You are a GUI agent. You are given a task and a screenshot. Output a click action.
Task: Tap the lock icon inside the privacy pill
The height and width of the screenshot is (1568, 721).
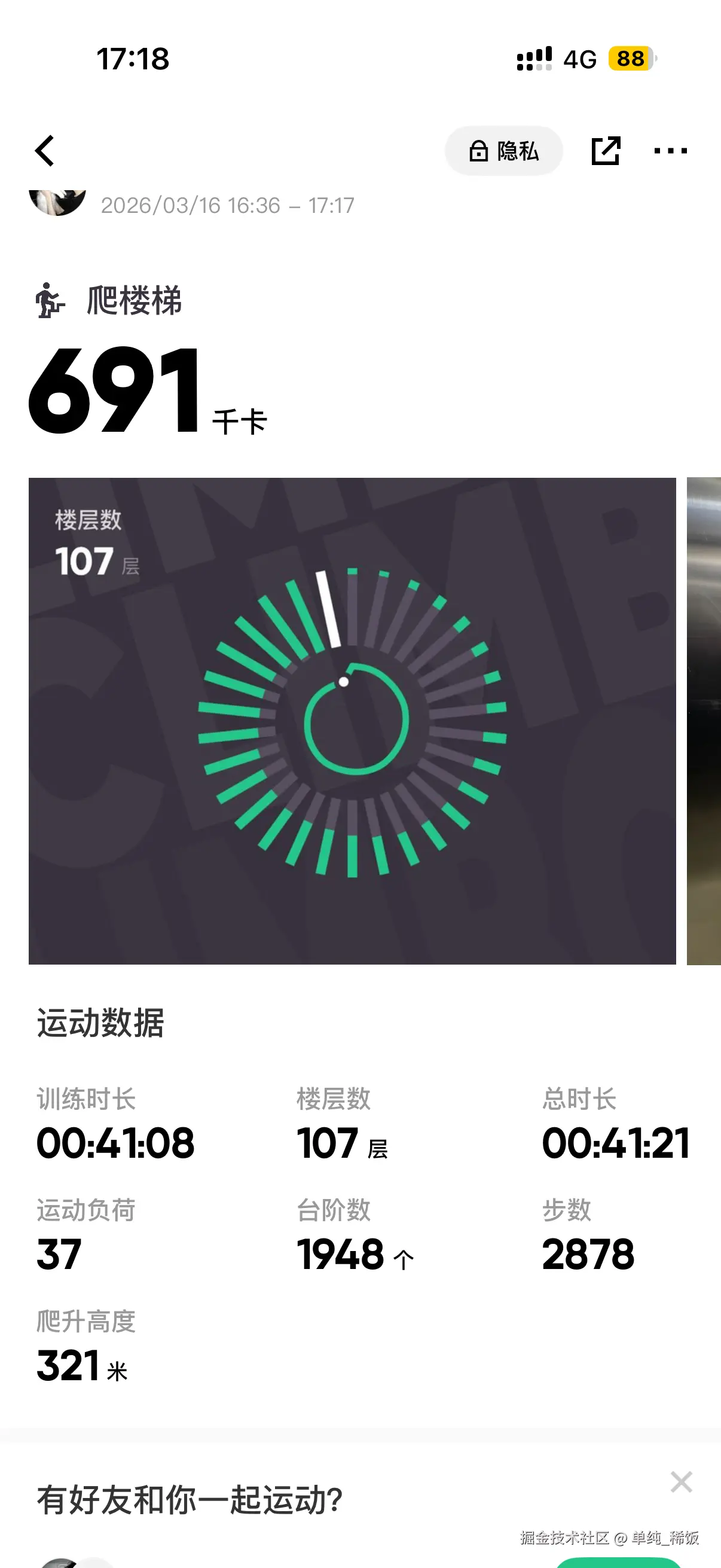tap(478, 151)
